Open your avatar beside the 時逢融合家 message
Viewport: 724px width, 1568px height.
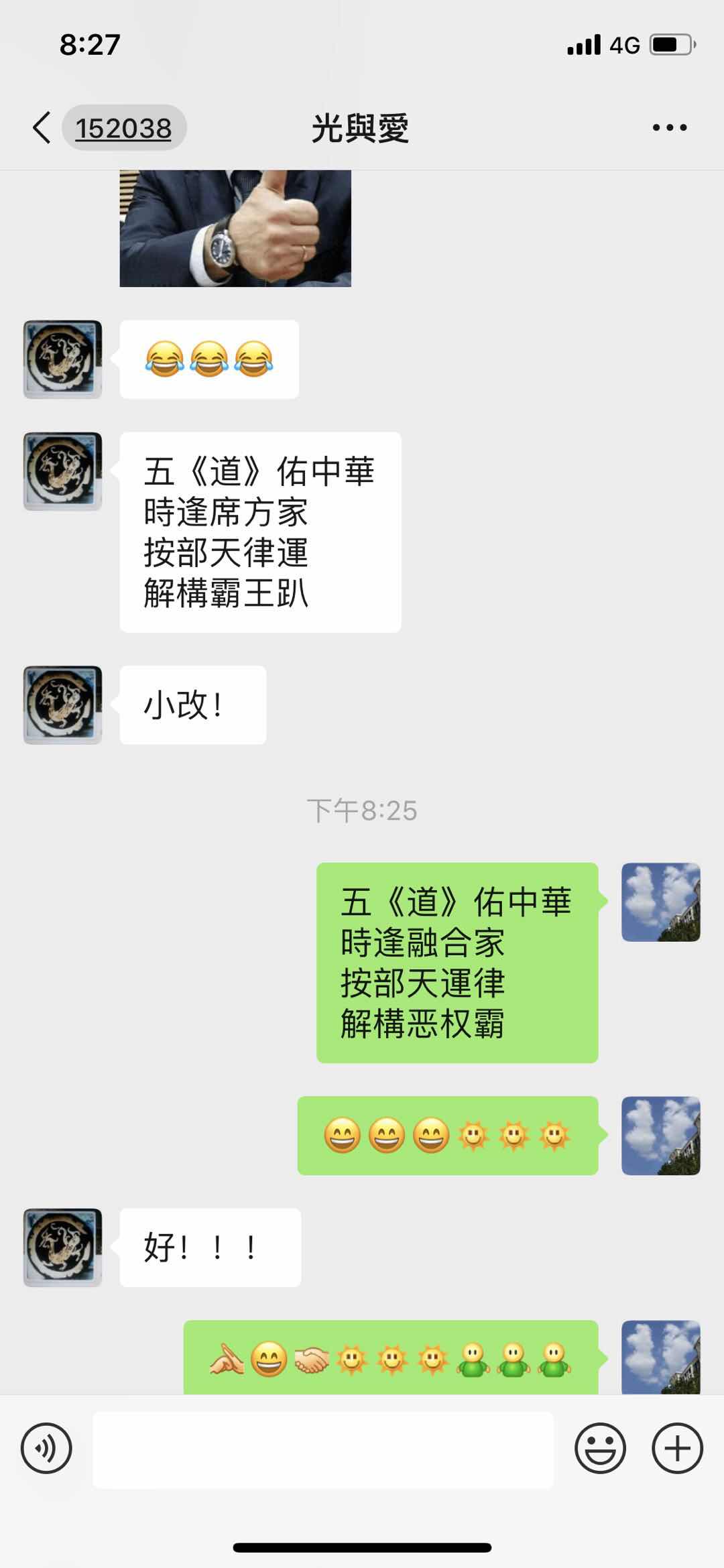pyautogui.click(x=660, y=902)
